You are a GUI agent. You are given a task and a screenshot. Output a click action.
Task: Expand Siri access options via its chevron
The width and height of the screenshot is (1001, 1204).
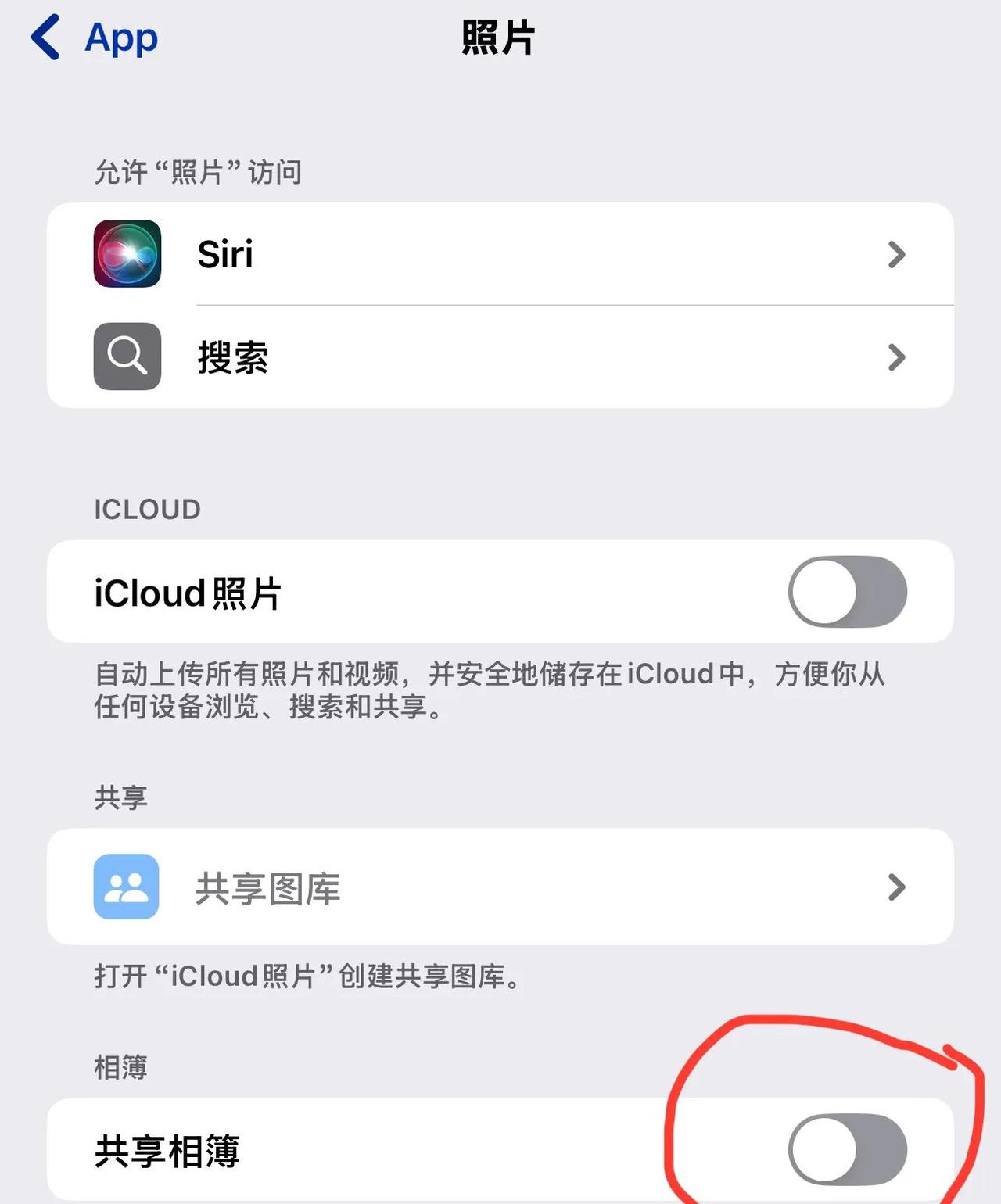point(898,254)
